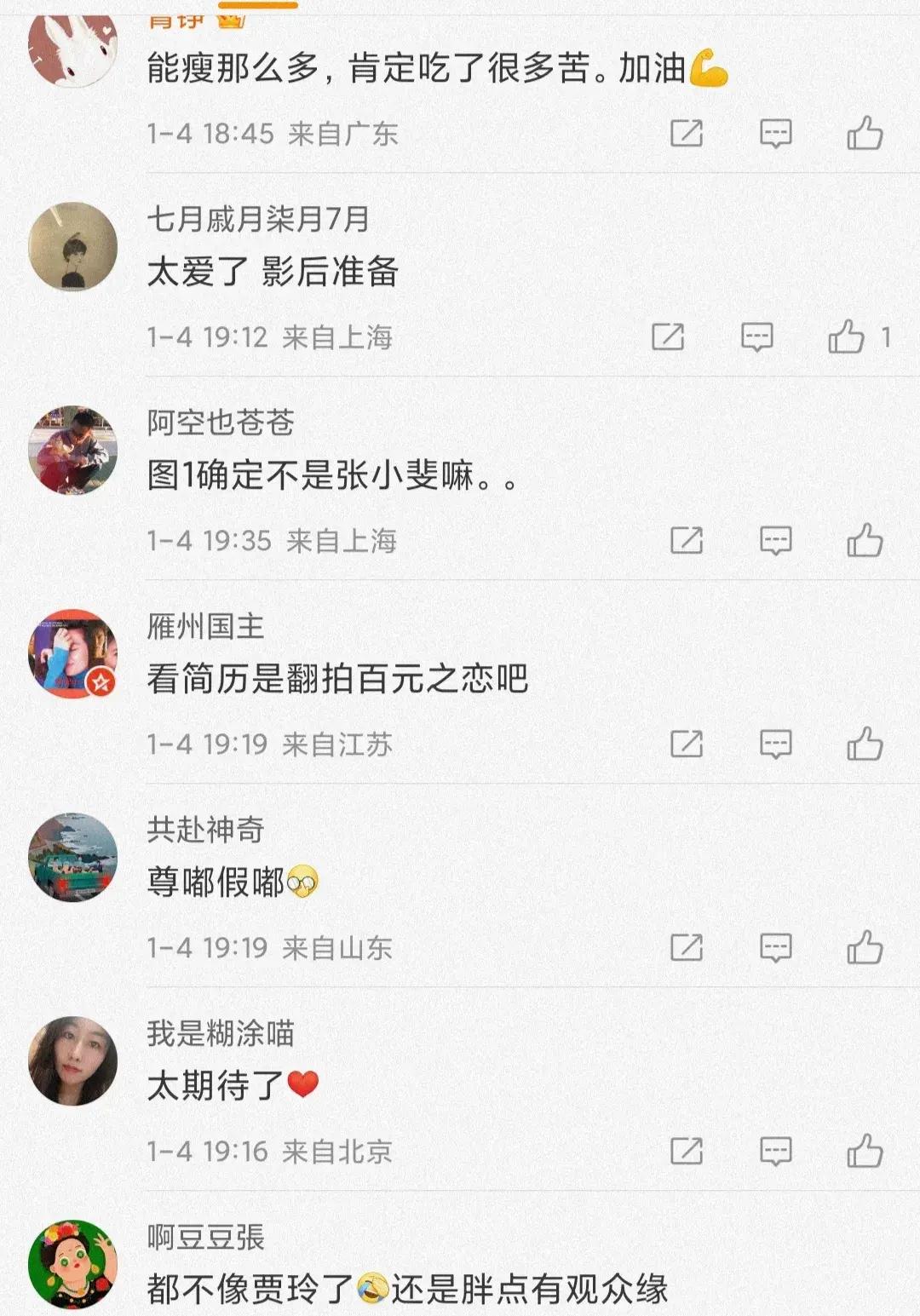This screenshot has height=1316, width=920.
Task: Reply to 七月戚月柒月7月's comment
Action: click(756, 337)
